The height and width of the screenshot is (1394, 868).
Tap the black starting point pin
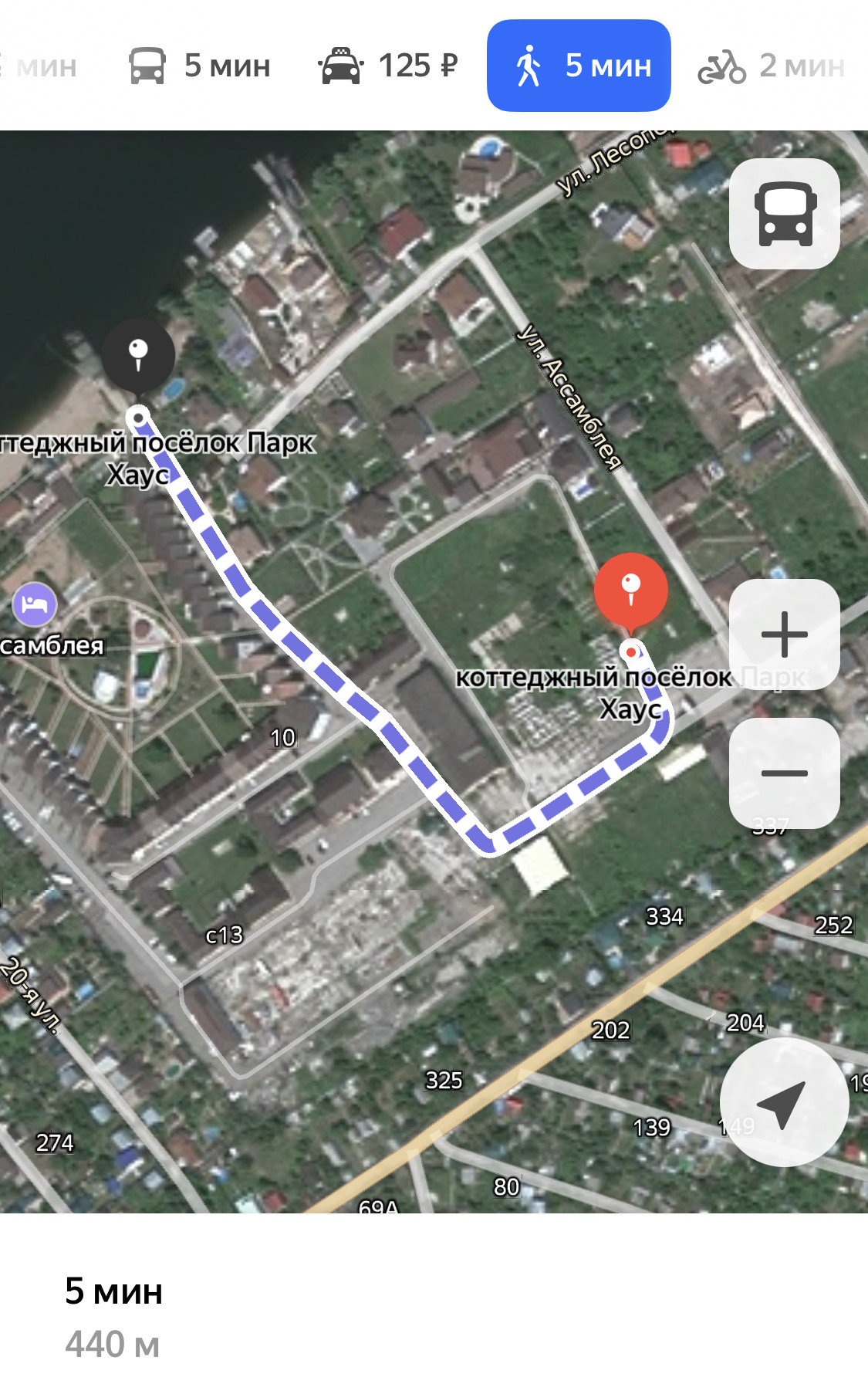tap(138, 357)
